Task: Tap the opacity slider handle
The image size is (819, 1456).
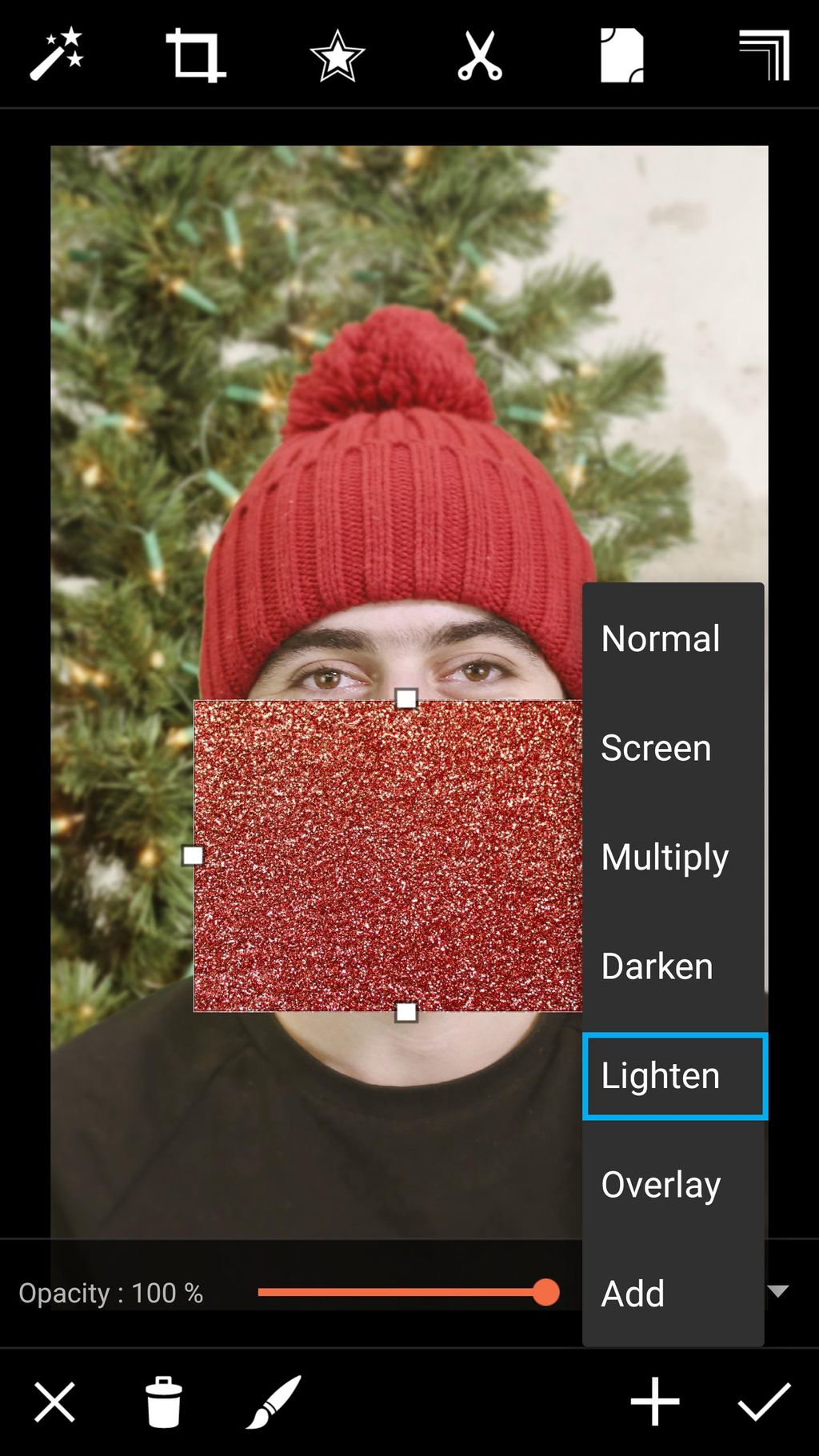Action: tap(546, 1292)
